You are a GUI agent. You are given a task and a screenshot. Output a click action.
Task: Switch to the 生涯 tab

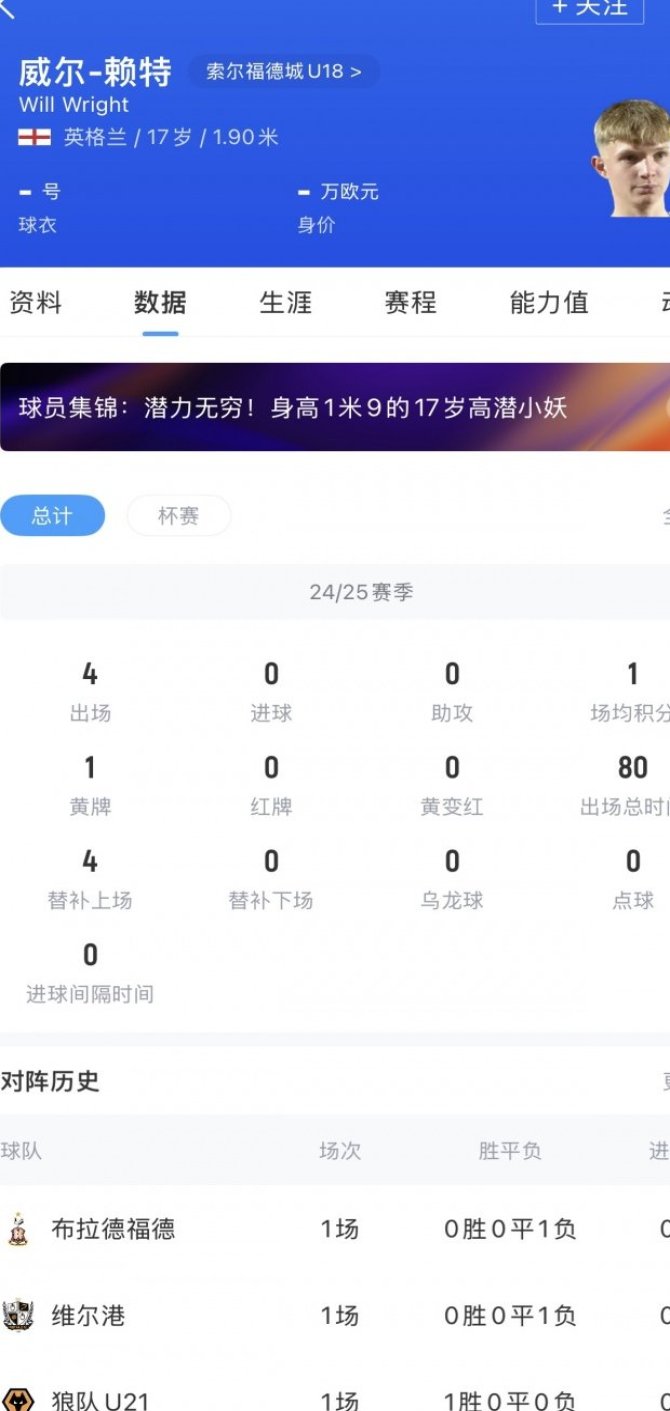286,302
